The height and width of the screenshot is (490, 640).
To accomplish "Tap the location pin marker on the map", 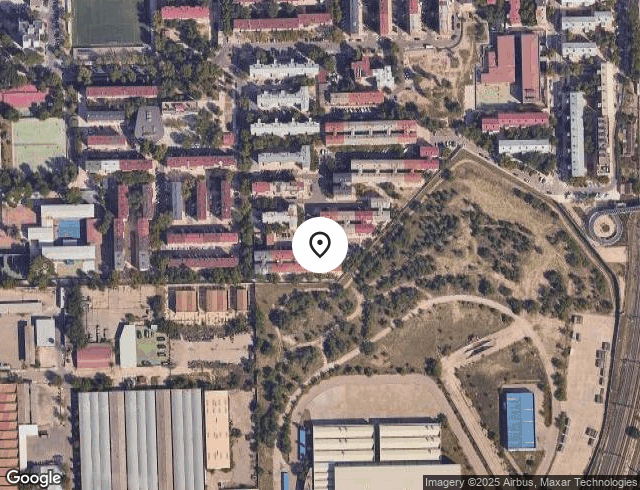I will tap(320, 245).
